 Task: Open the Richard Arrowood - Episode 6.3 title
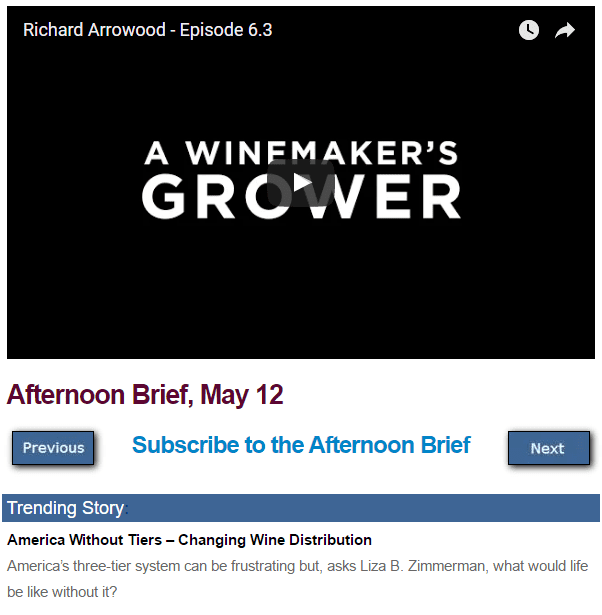148,30
